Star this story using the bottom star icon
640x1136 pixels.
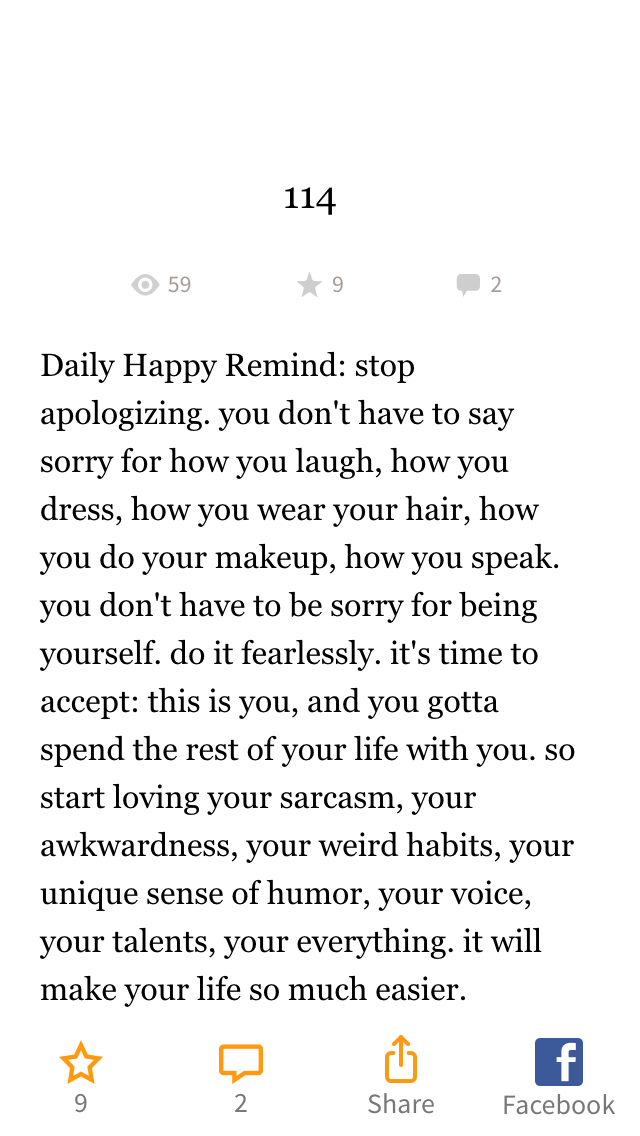pos(80,1063)
